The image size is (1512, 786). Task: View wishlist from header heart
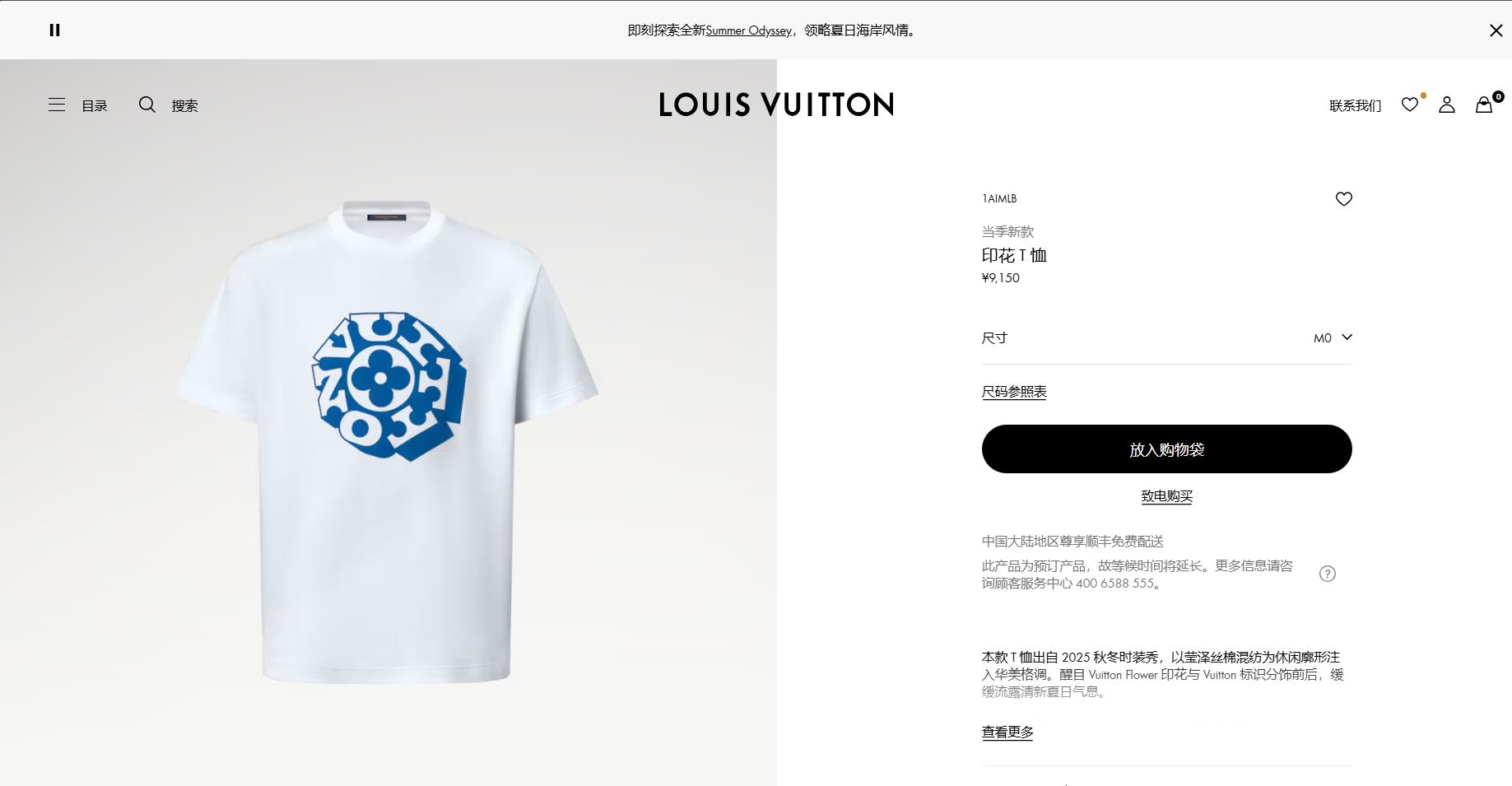(x=1410, y=105)
